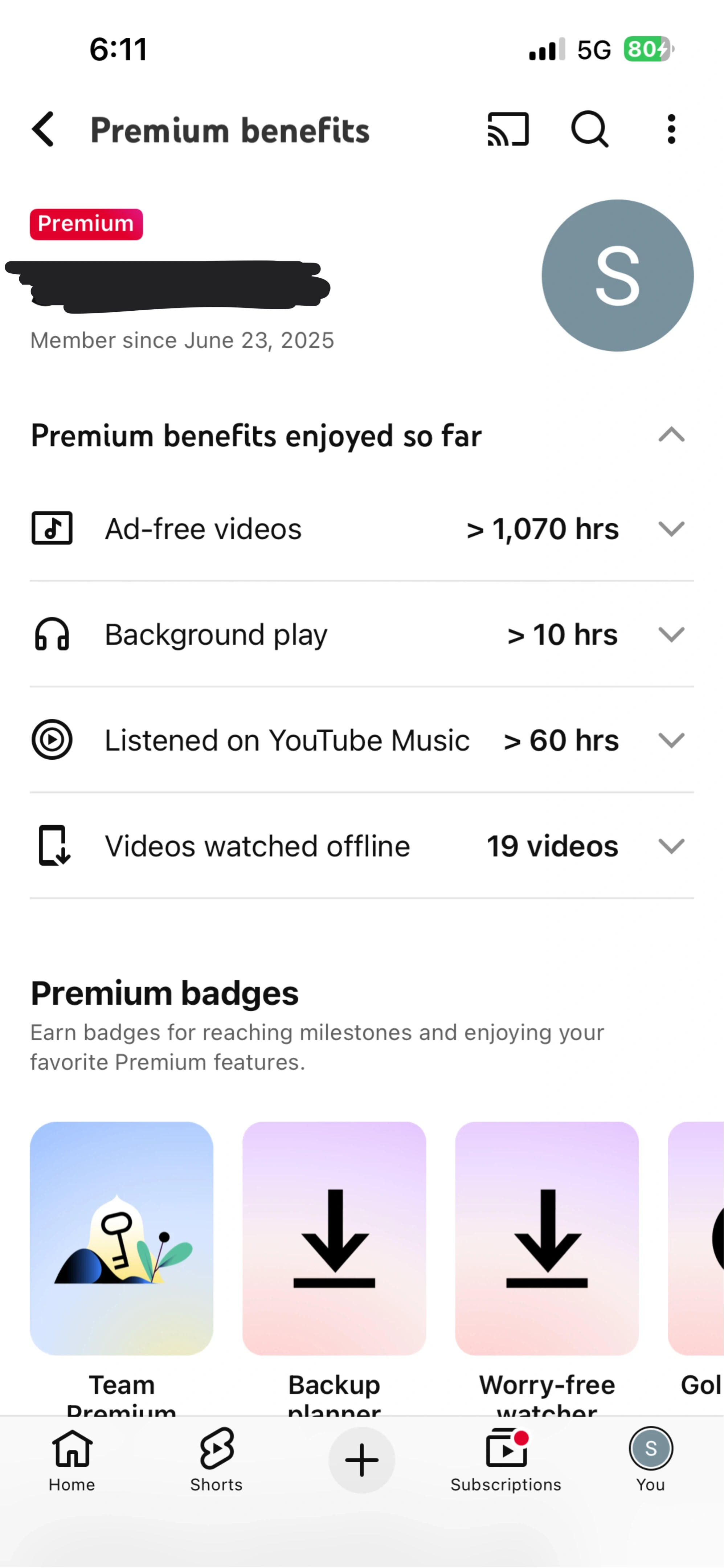This screenshot has width=724, height=1568.
Task: Open the search magnifier
Action: pos(589,129)
